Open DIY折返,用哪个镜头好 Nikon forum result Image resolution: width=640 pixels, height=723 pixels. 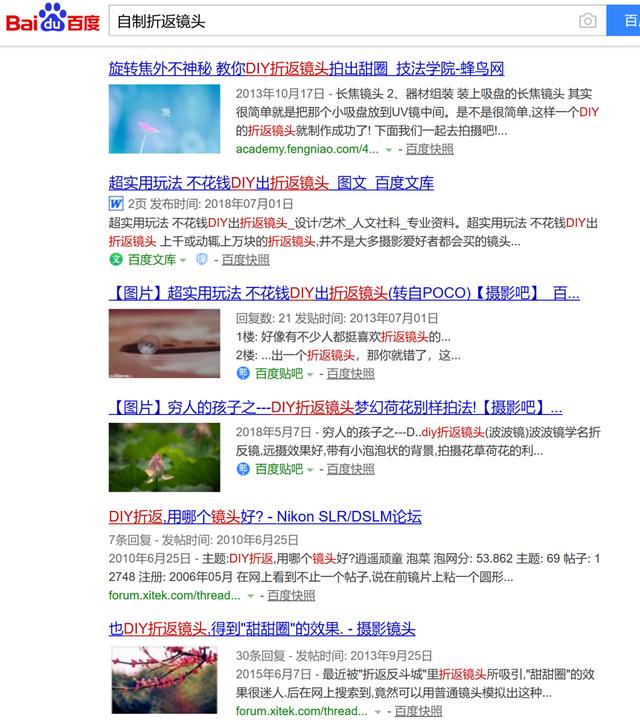(x=265, y=517)
